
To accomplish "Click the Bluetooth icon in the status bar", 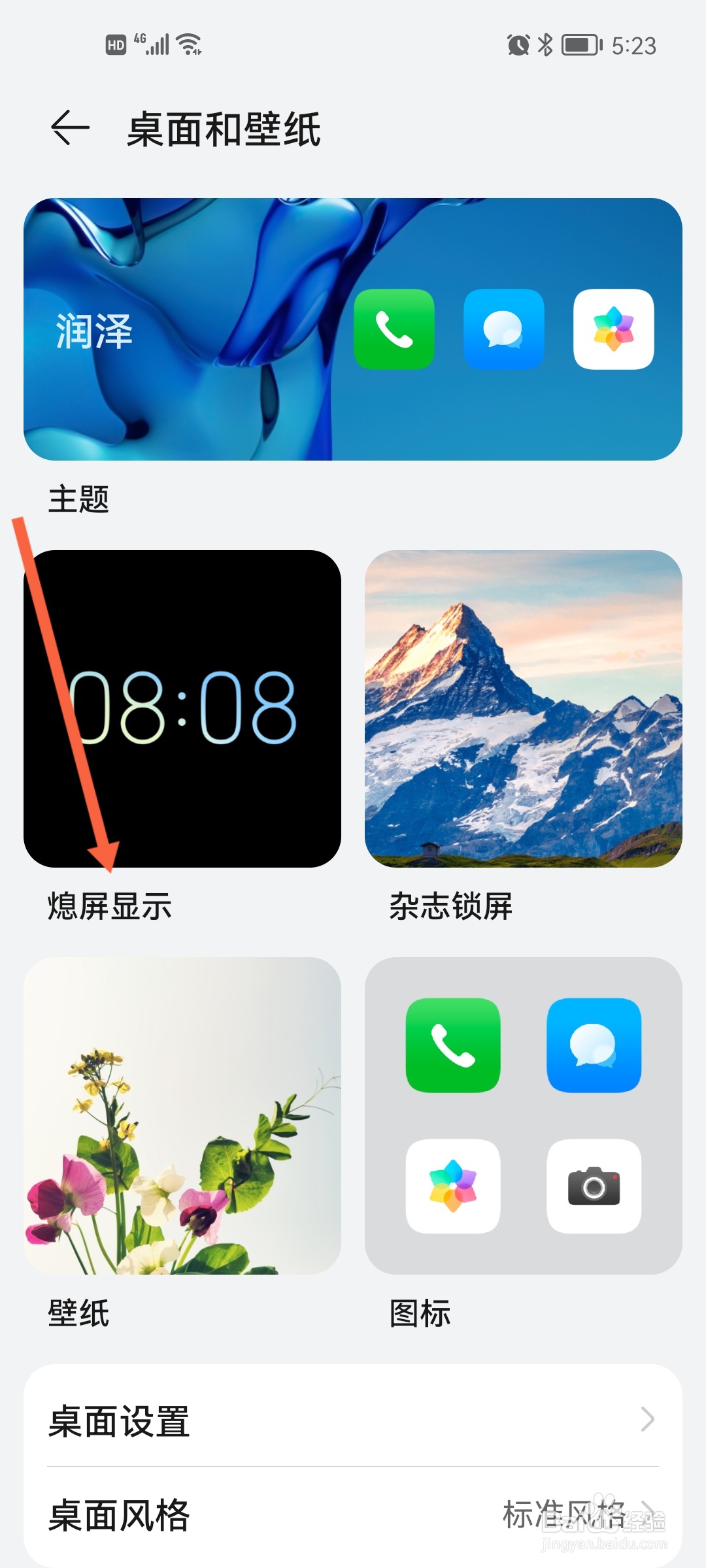I will [545, 44].
